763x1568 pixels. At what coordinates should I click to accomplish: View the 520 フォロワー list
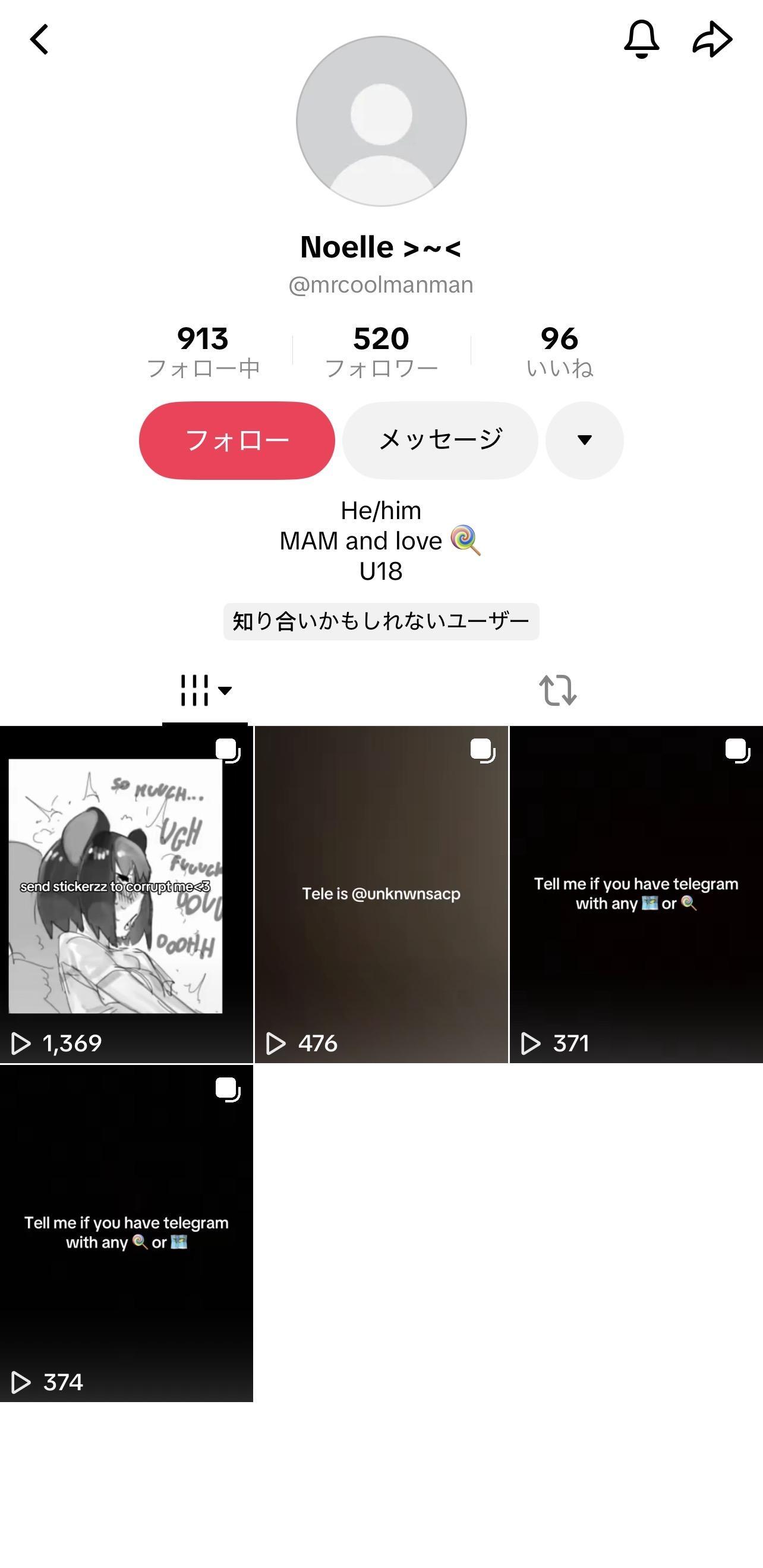tap(381, 351)
